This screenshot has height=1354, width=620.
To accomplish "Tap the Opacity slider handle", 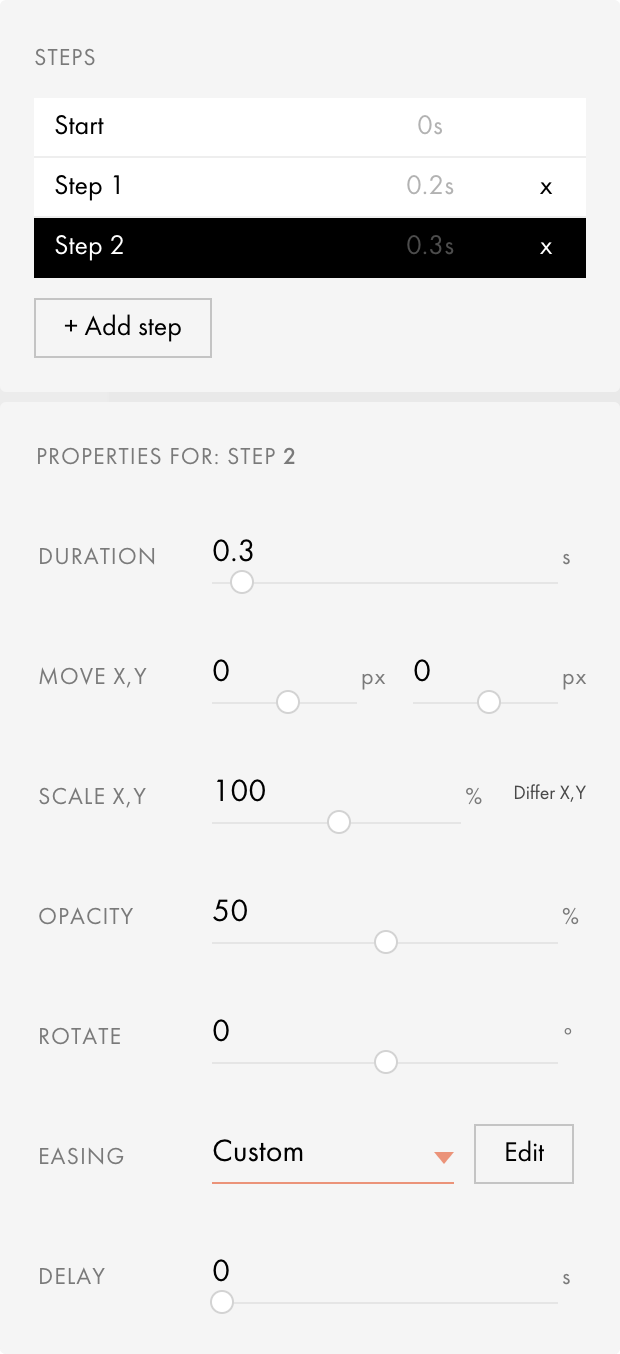I will tap(385, 942).
